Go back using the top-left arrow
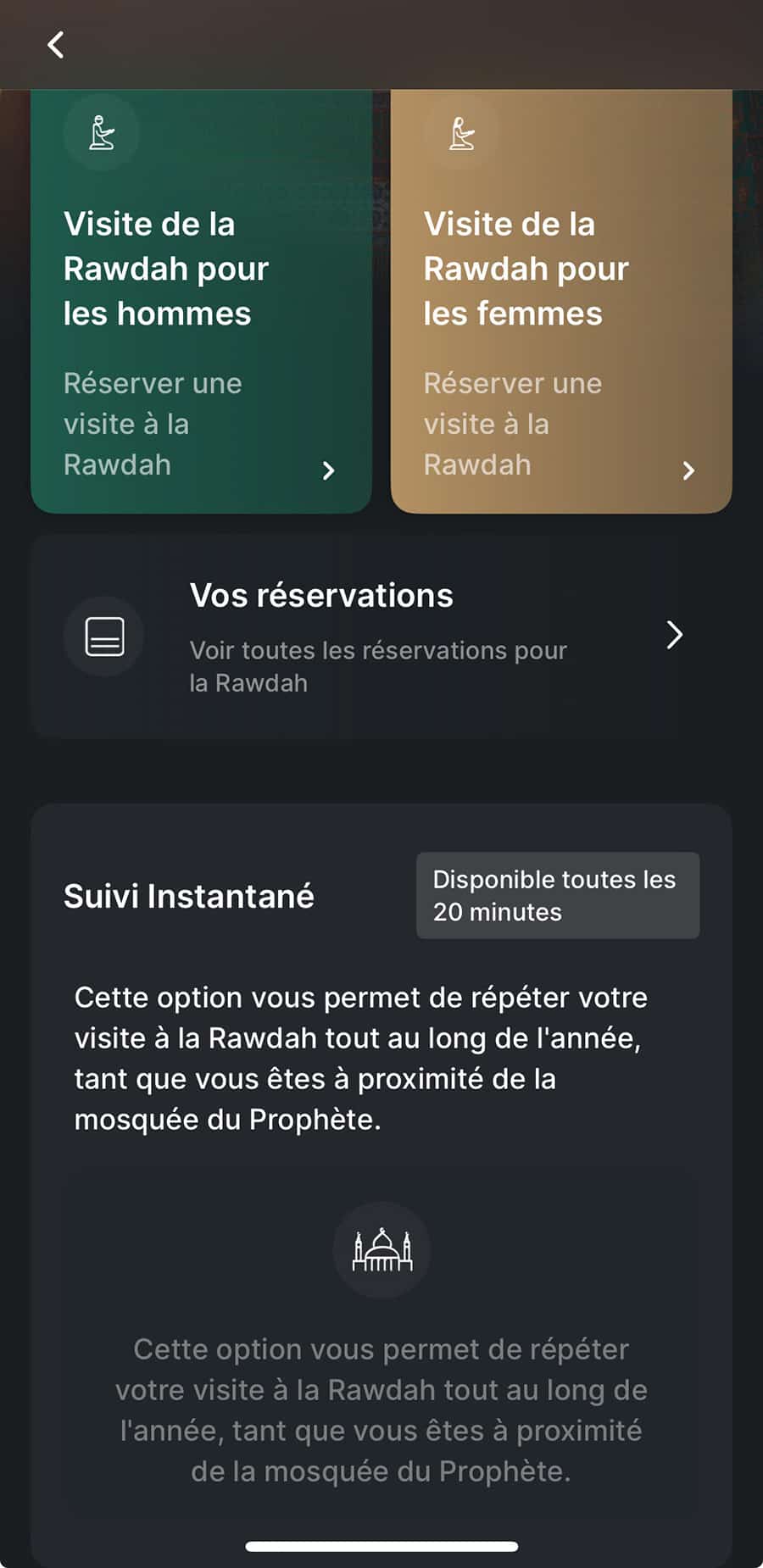The image size is (763, 1568). [x=56, y=45]
